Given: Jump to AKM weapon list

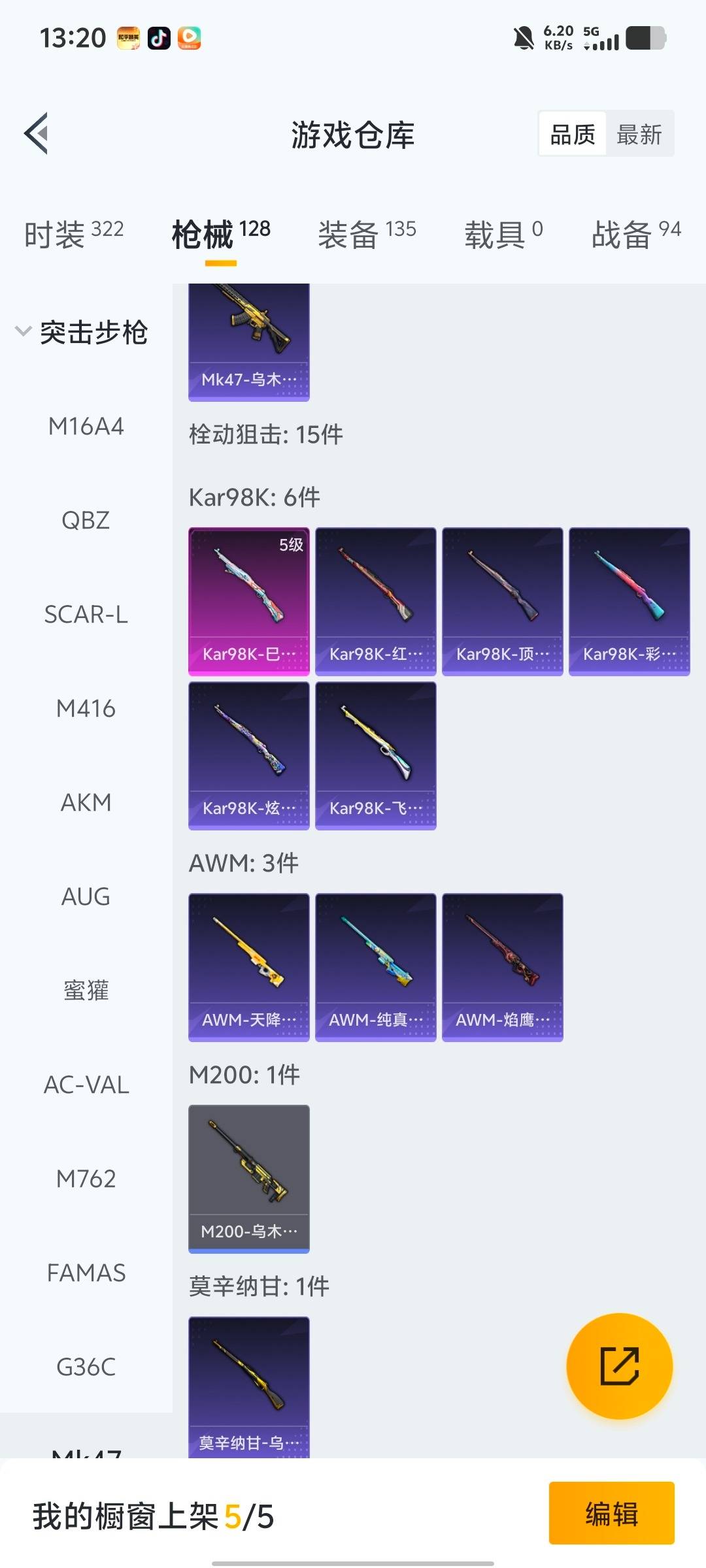Looking at the screenshot, I should (x=86, y=802).
